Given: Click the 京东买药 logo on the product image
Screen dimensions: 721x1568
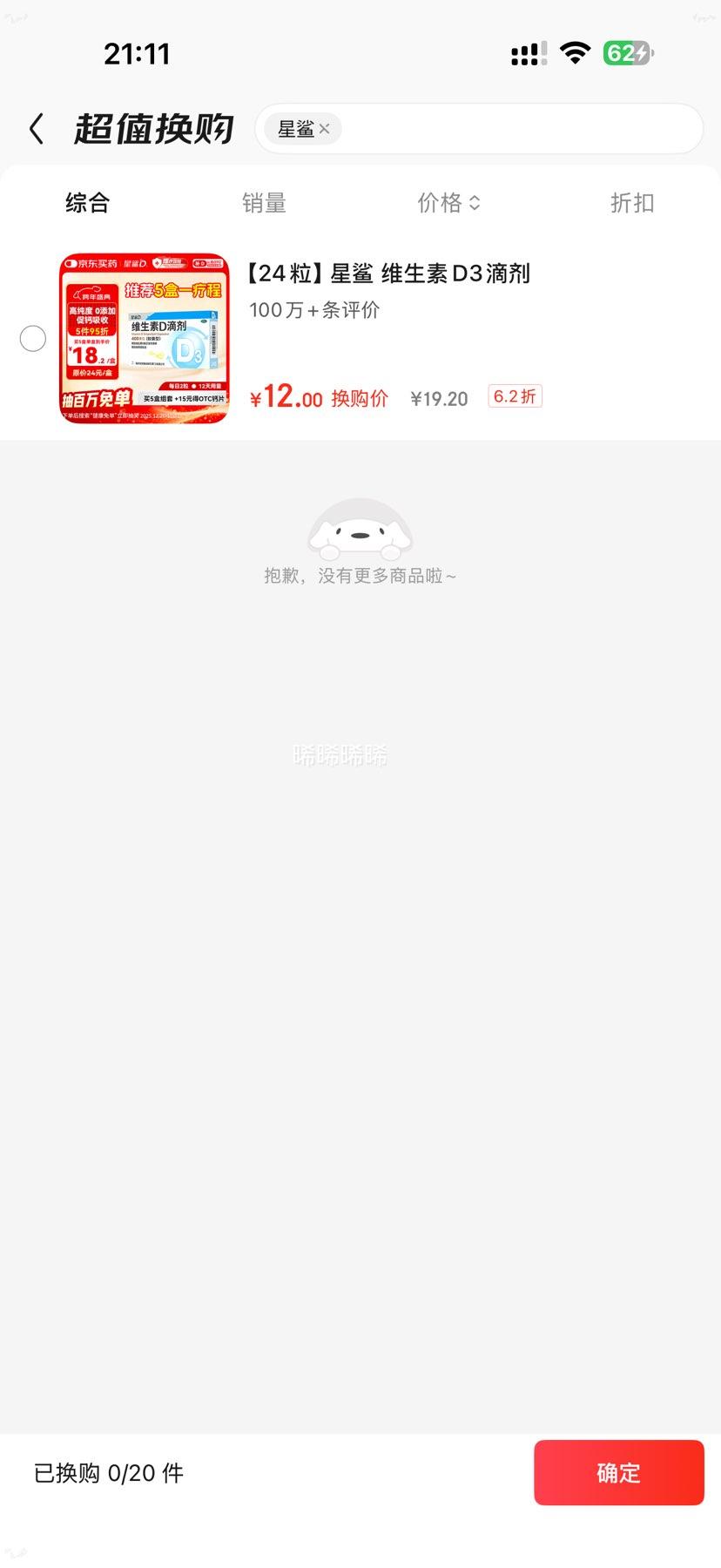Looking at the screenshot, I should (x=92, y=261).
